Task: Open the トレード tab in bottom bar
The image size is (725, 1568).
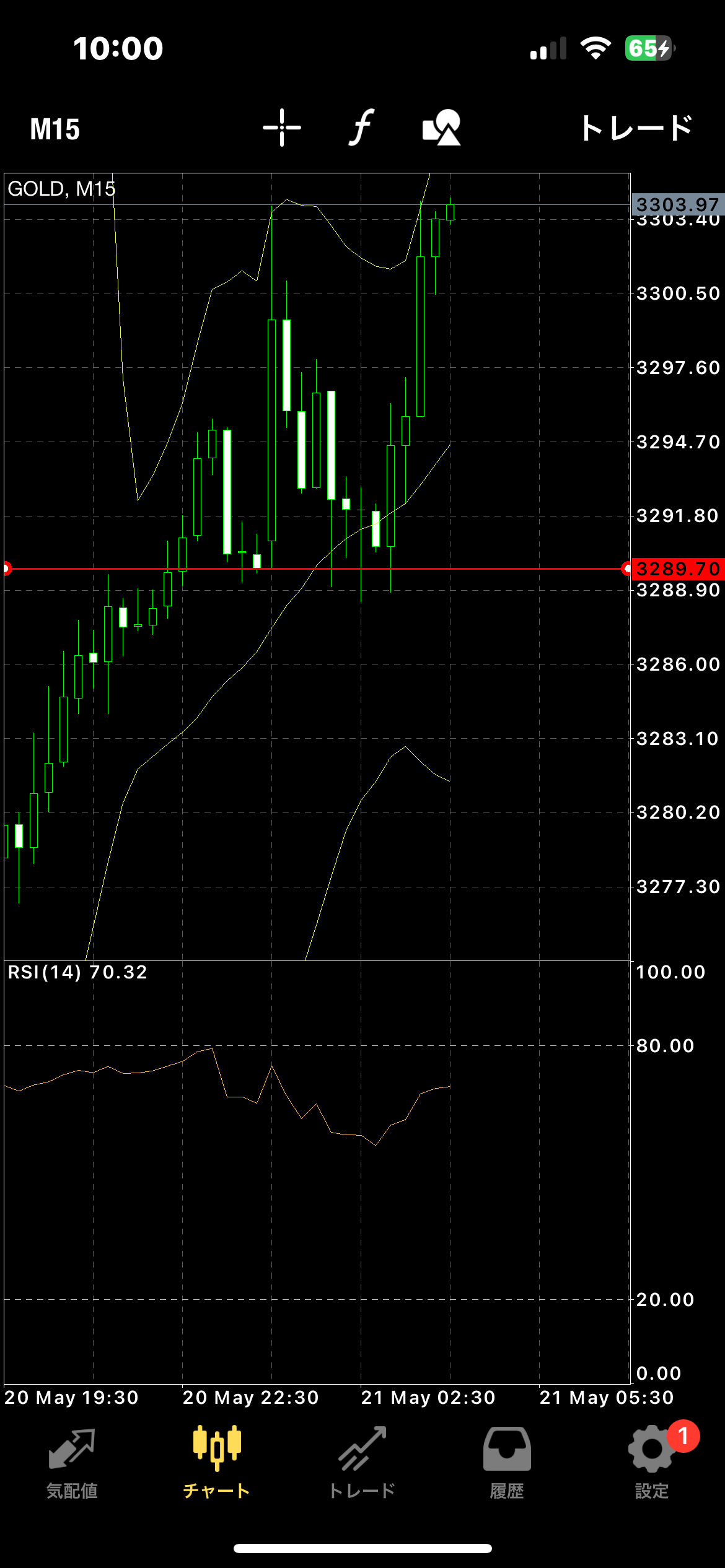Action: (362, 1463)
